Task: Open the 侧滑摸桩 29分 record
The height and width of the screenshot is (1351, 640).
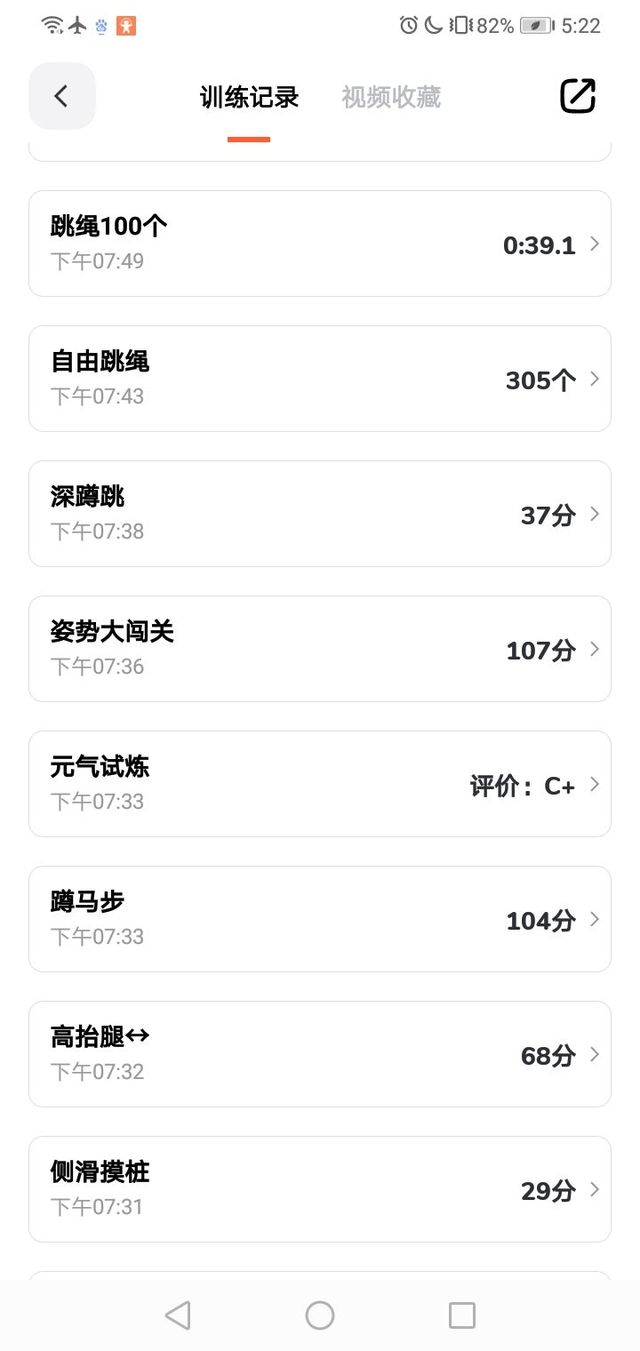Action: click(x=320, y=1188)
